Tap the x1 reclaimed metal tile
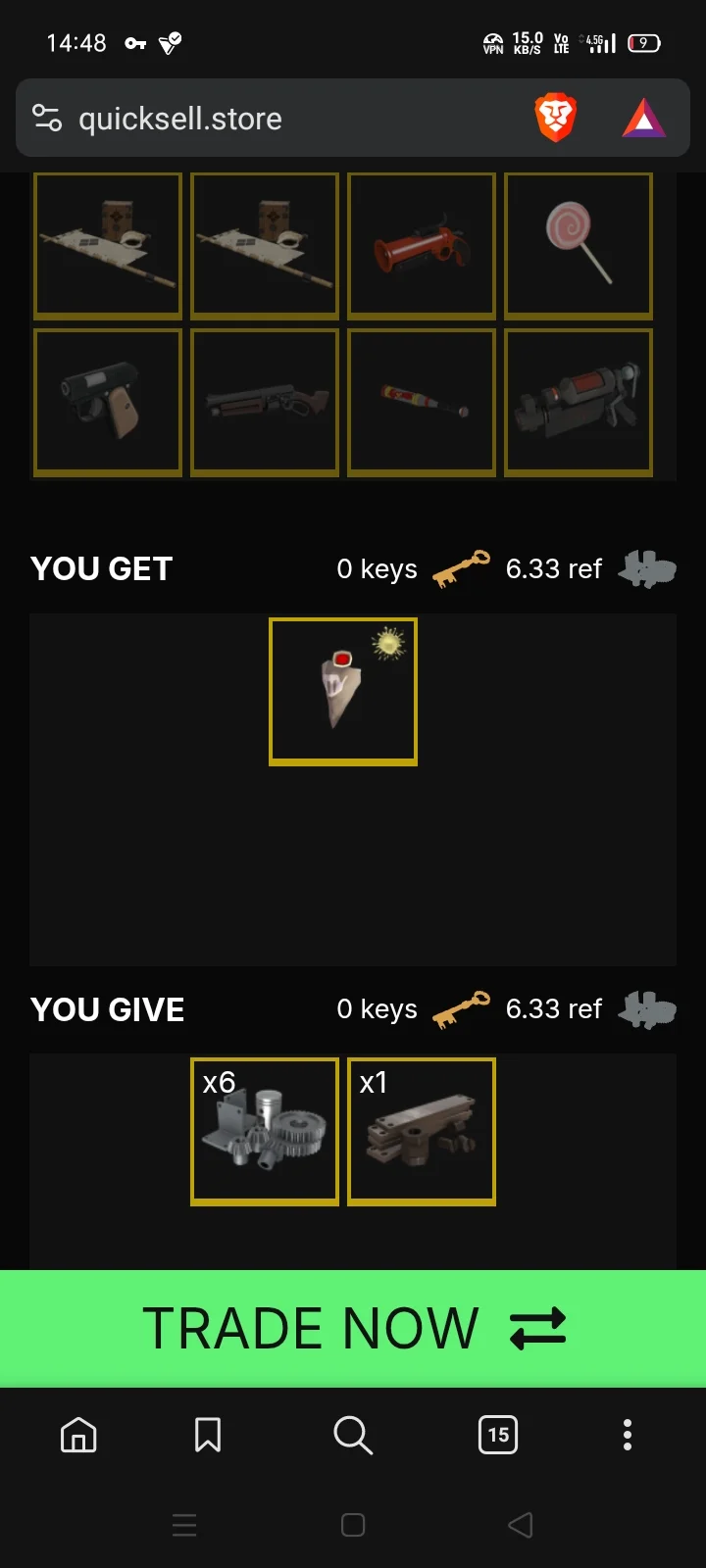Viewport: 706px width, 1568px height. pyautogui.click(x=422, y=1131)
